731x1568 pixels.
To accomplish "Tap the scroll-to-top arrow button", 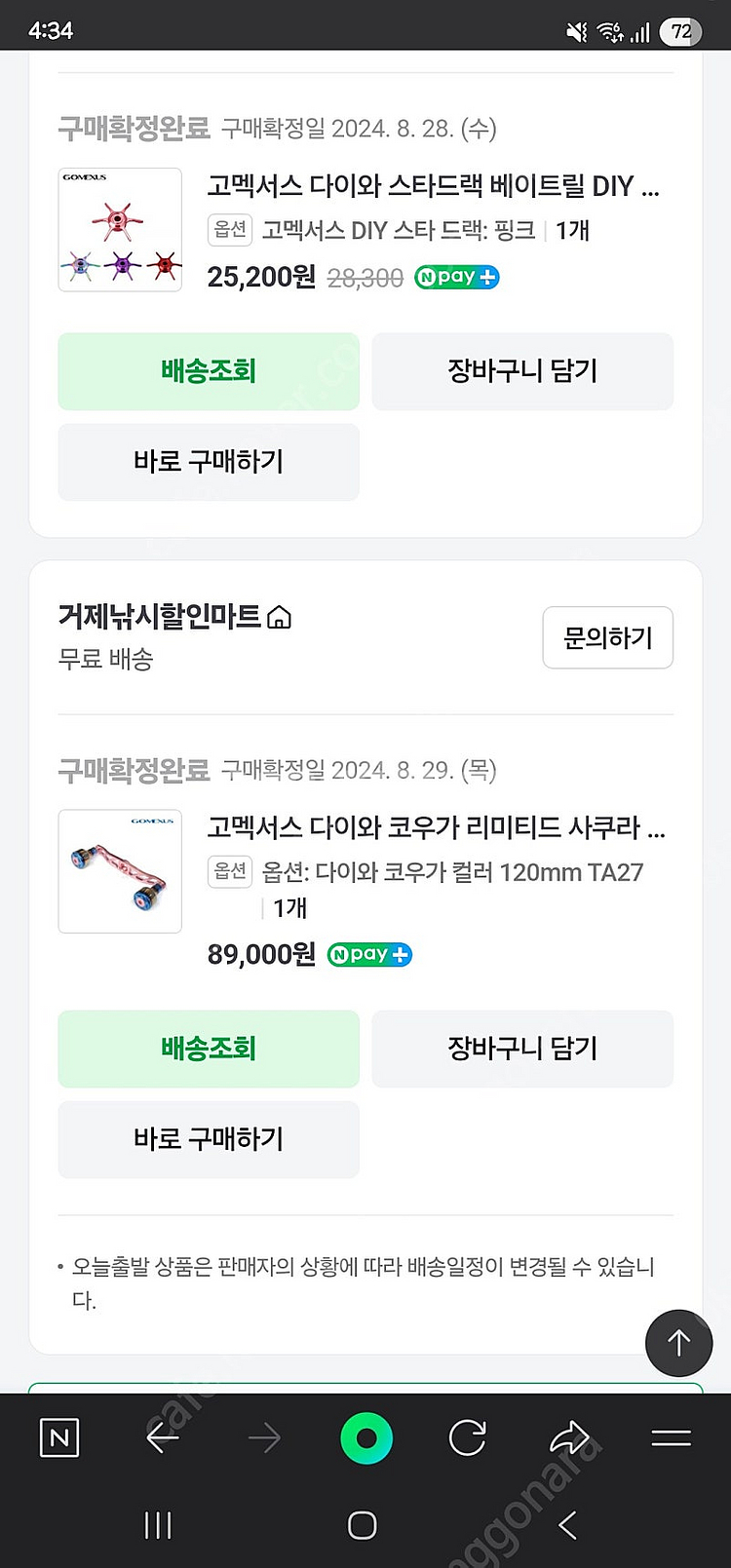I will 678,1342.
